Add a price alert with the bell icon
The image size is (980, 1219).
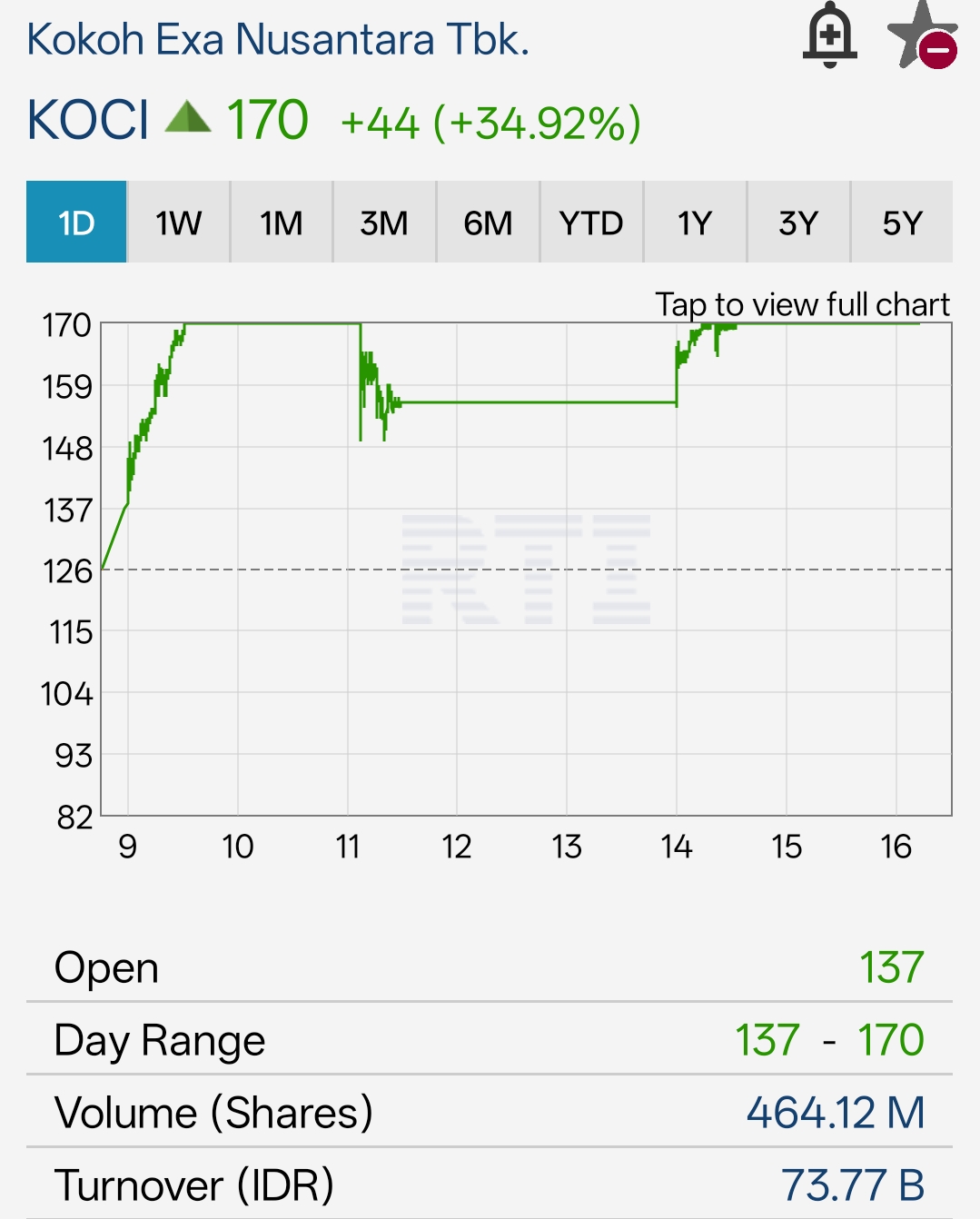coord(830,37)
